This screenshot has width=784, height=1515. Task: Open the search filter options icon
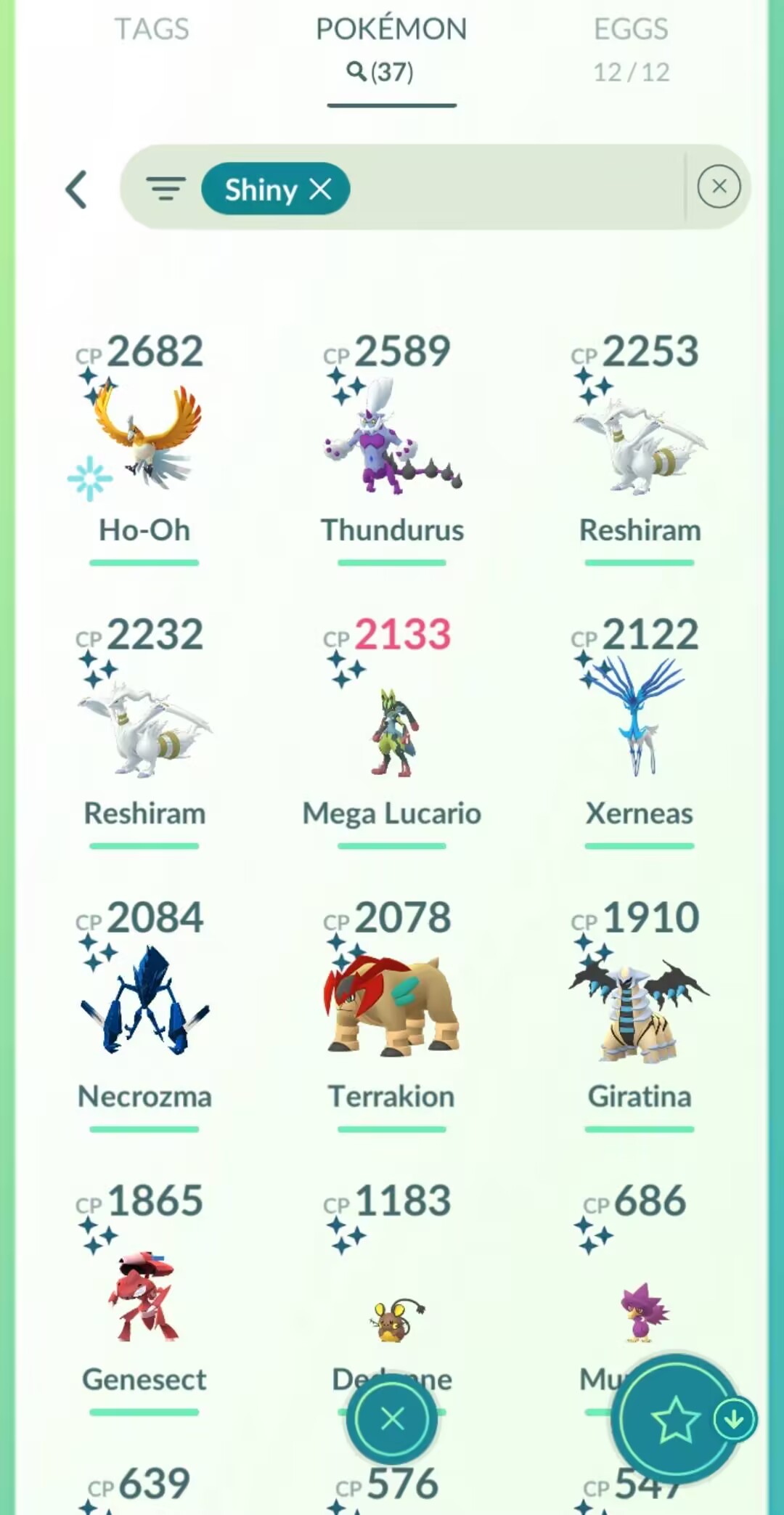point(166,189)
